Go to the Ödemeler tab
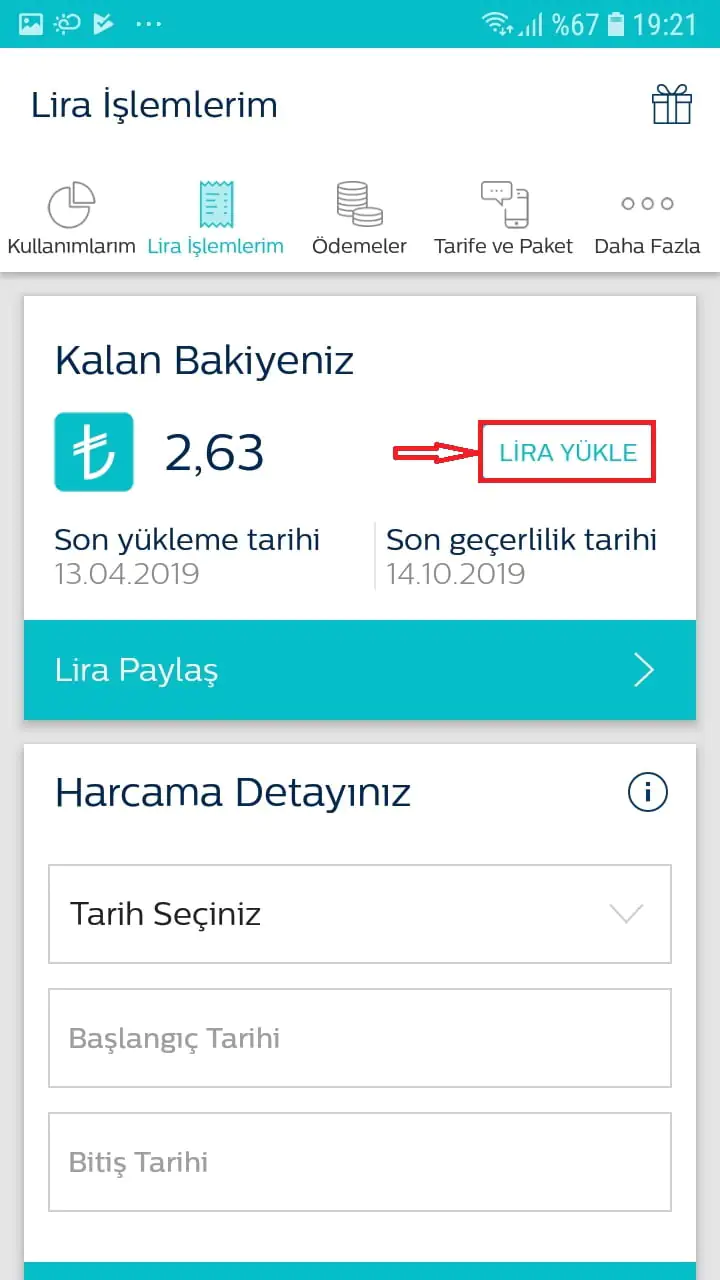 (359, 219)
